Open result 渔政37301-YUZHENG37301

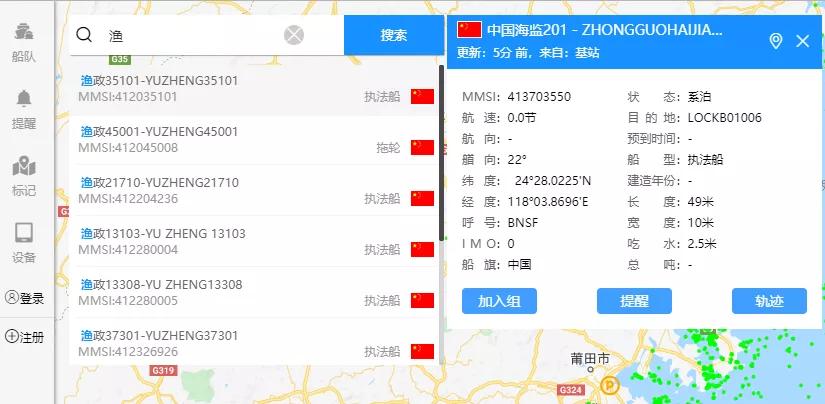click(x=254, y=342)
